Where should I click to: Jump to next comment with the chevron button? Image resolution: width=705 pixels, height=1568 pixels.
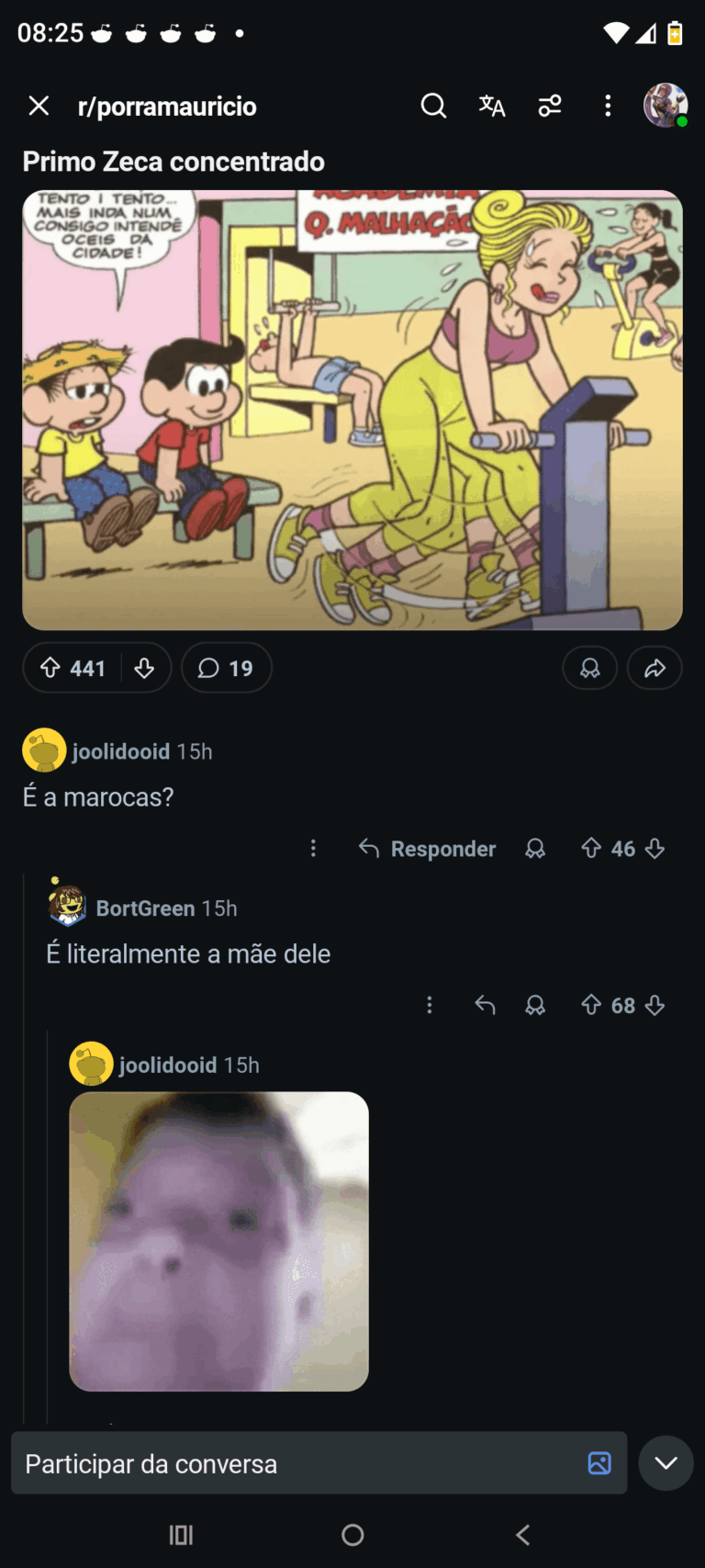[666, 1463]
